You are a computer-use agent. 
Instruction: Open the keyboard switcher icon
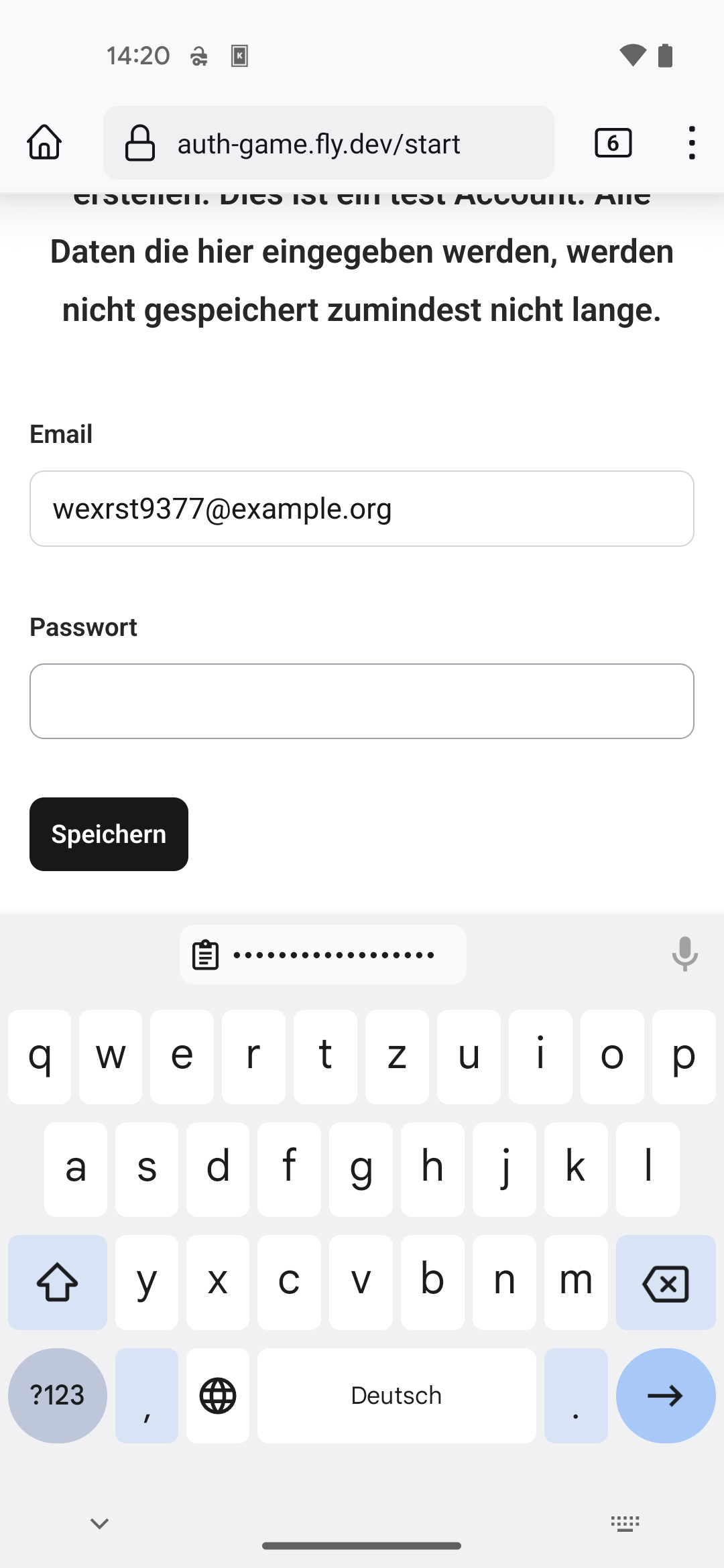(625, 1523)
